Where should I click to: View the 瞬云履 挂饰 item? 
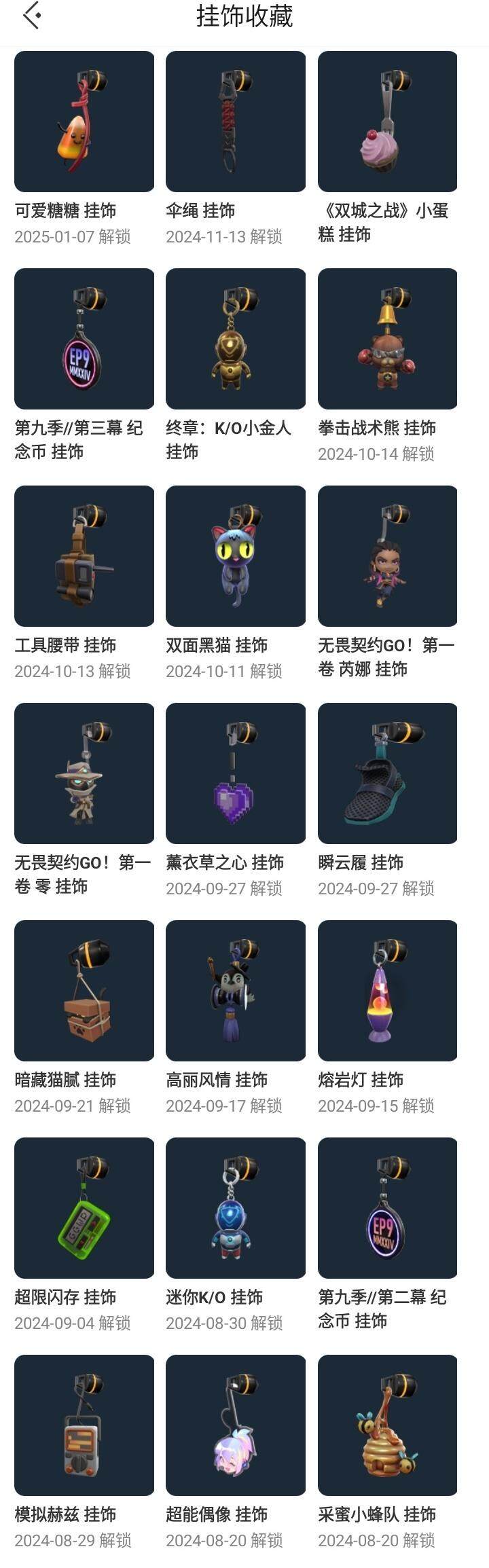pos(387,773)
